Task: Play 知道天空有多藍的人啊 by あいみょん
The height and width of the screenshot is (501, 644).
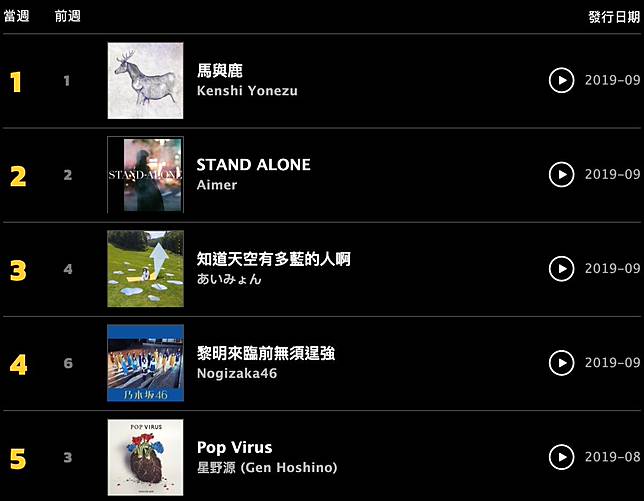Action: coord(561,268)
